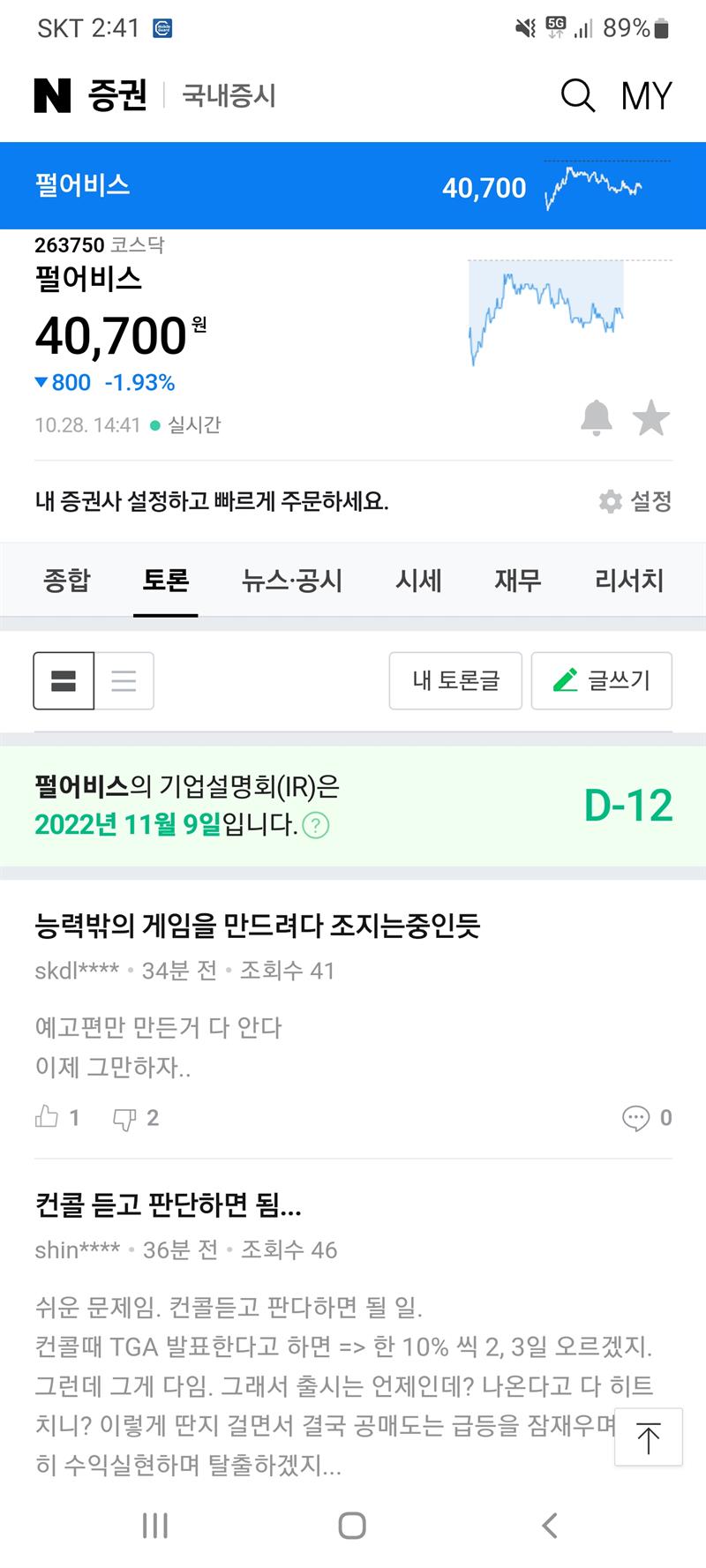Open the MY page
This screenshot has height=1568, width=706.
(646, 95)
